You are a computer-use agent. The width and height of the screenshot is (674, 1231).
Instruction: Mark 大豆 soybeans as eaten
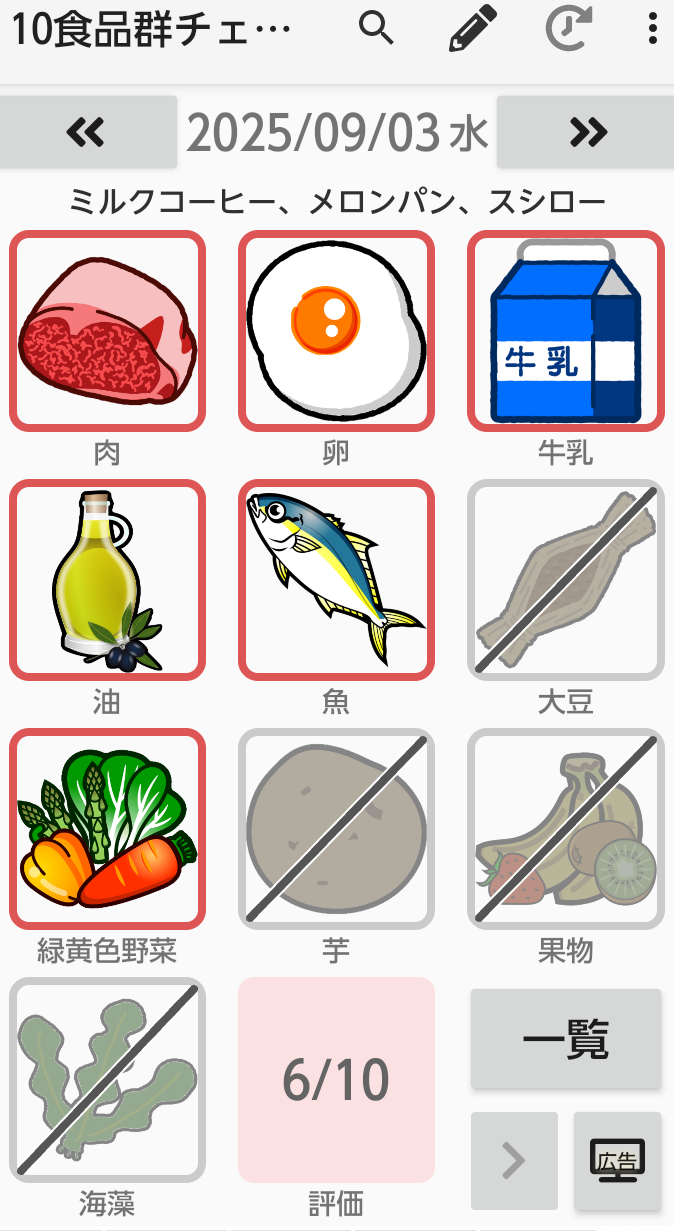click(566, 580)
